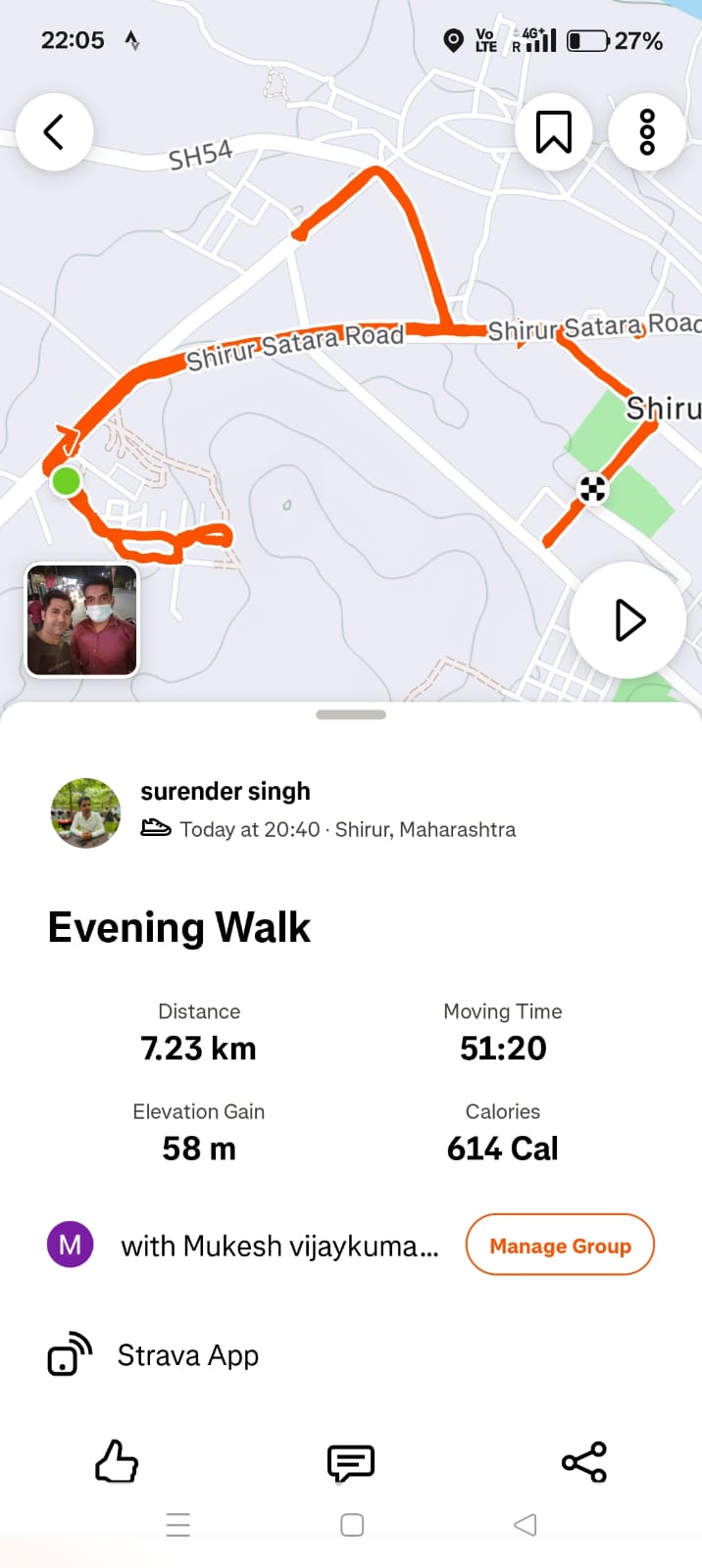Go back using the arrow button

pyautogui.click(x=55, y=132)
